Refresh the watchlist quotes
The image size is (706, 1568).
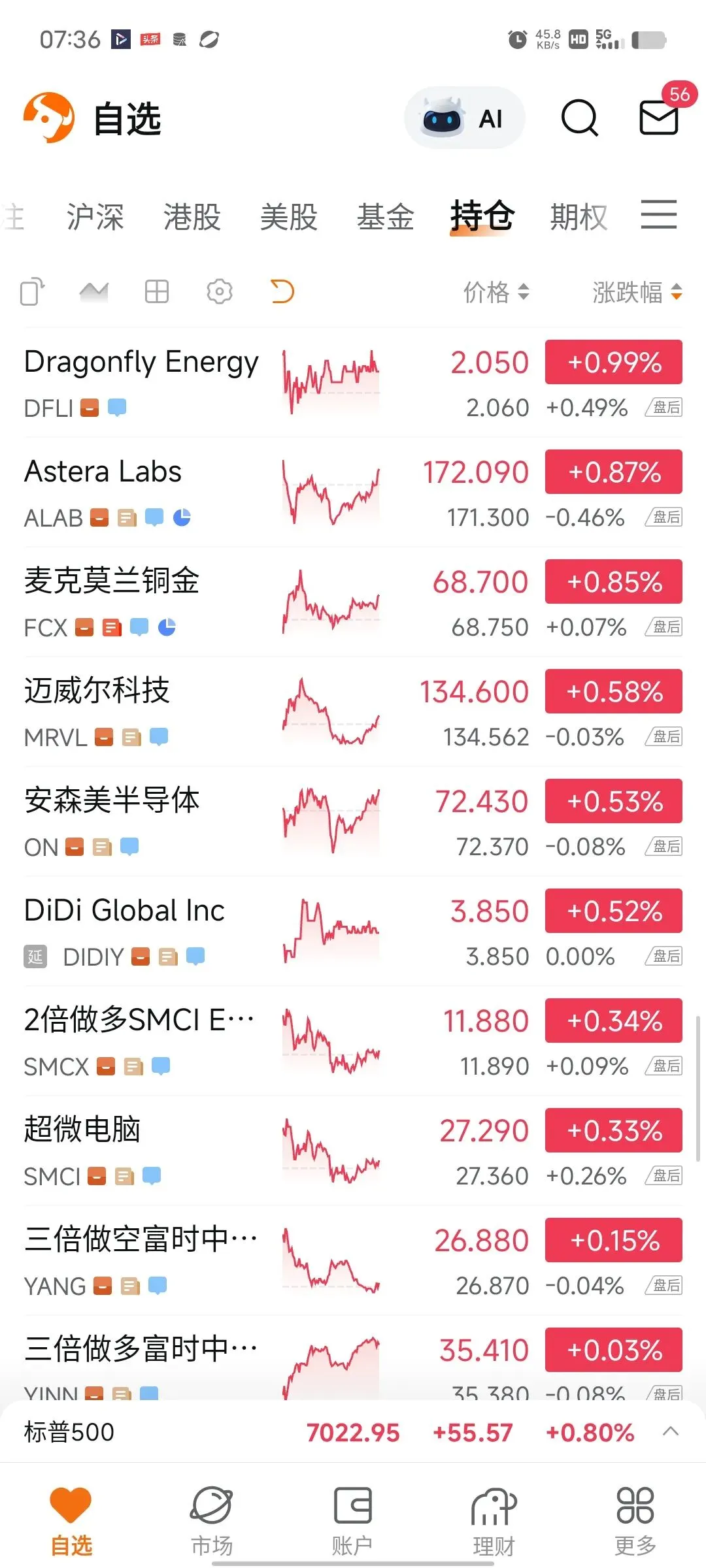tap(282, 291)
